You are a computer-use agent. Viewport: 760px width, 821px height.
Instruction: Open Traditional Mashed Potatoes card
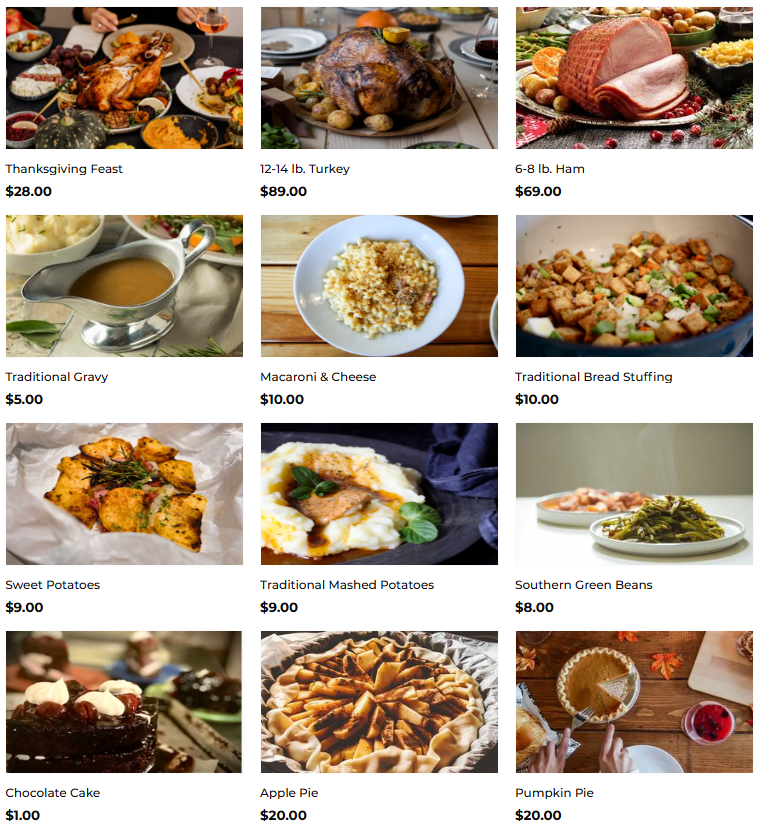pyautogui.click(x=379, y=494)
